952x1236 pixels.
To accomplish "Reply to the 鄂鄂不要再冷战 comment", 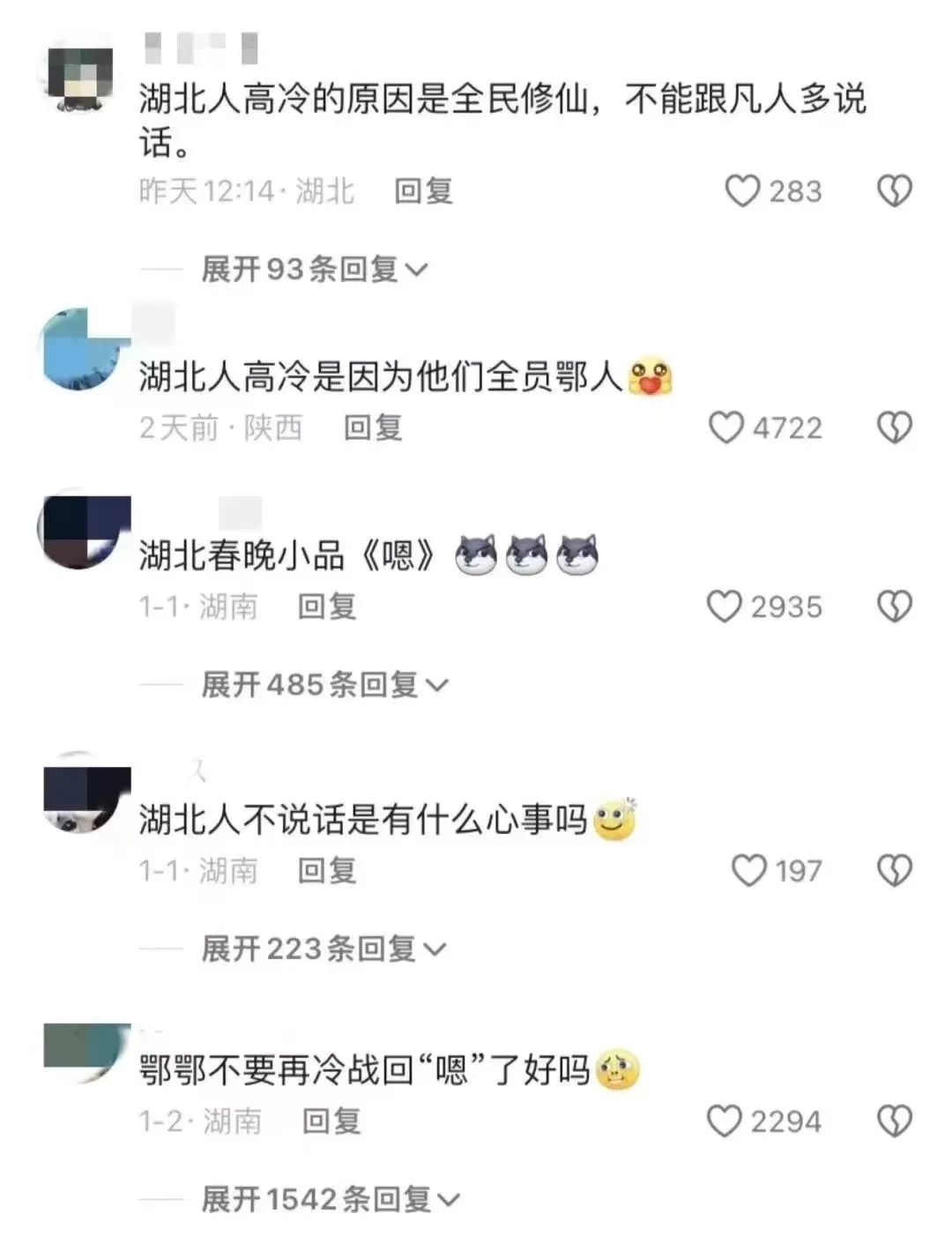I will pyautogui.click(x=331, y=1121).
